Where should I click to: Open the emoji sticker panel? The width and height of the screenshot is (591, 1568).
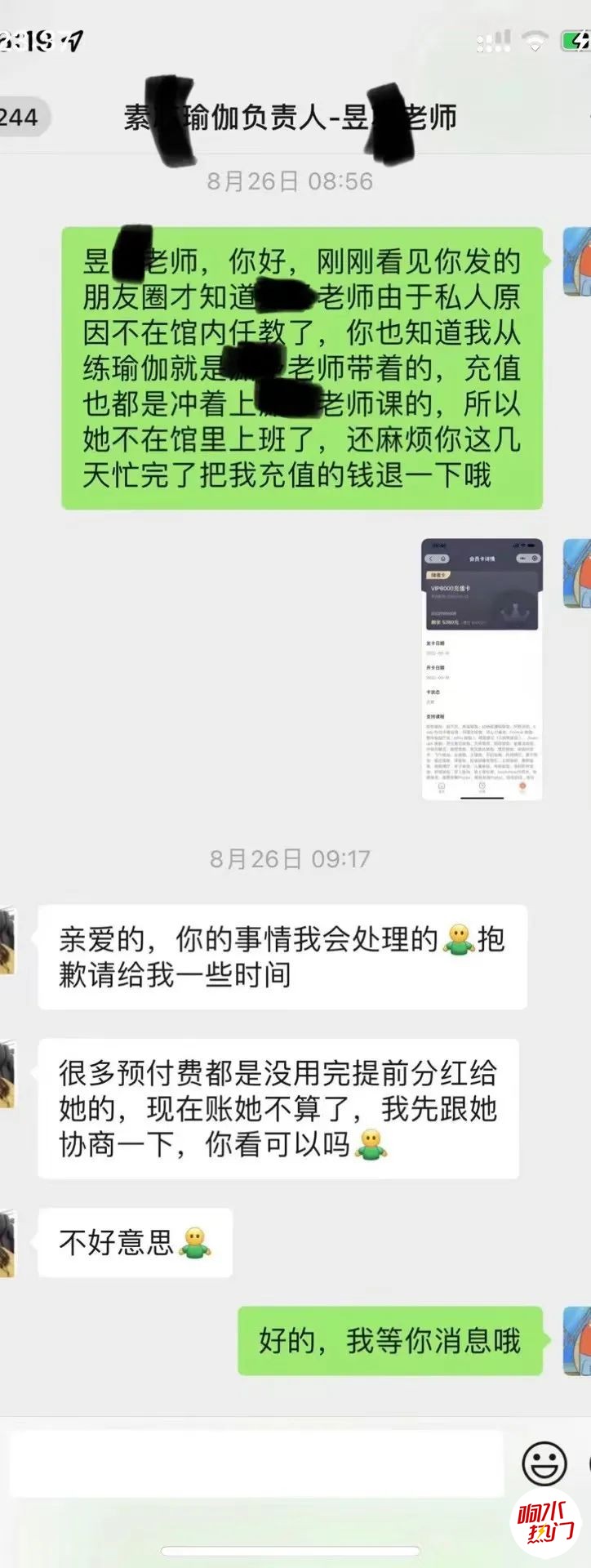click(544, 1463)
